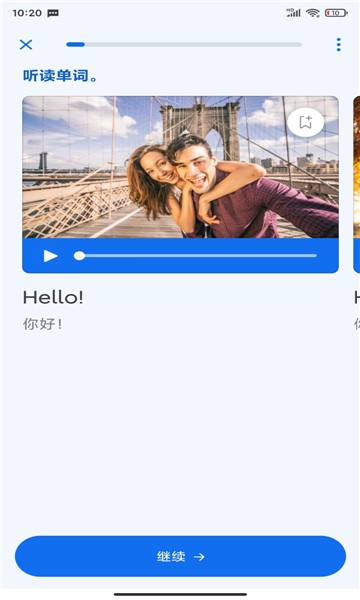Play the Hello! audio clip

(50, 256)
